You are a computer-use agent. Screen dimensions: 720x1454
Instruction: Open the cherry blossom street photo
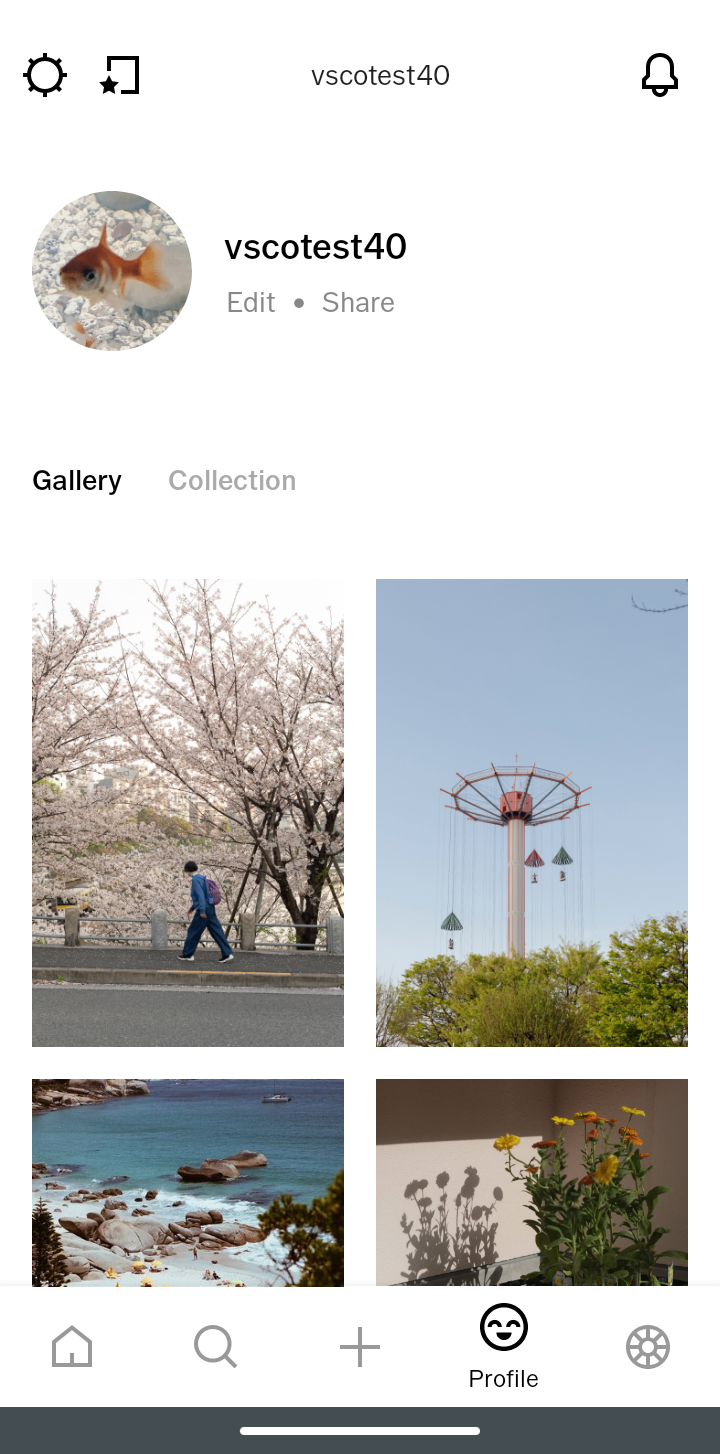coord(187,812)
